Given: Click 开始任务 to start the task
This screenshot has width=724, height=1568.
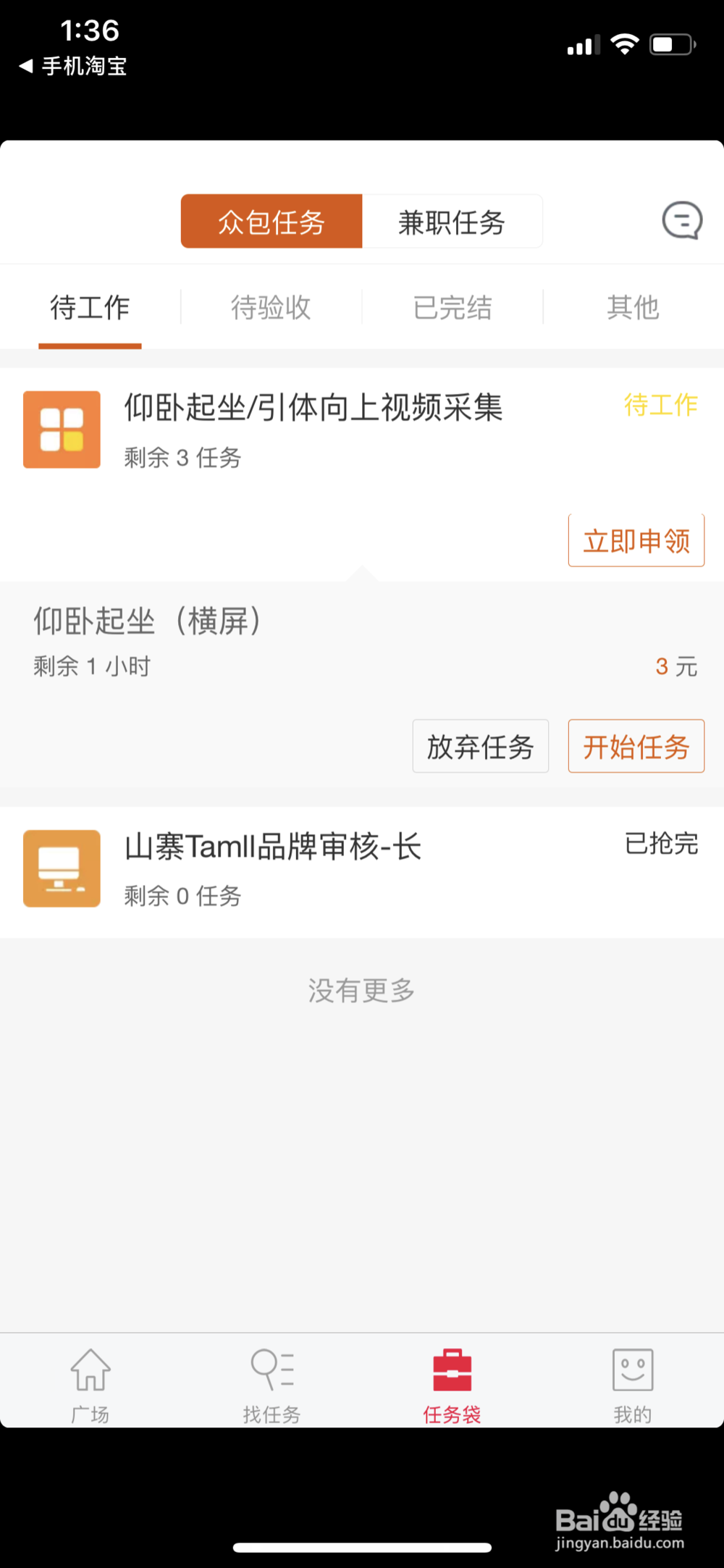Looking at the screenshot, I should 636,747.
